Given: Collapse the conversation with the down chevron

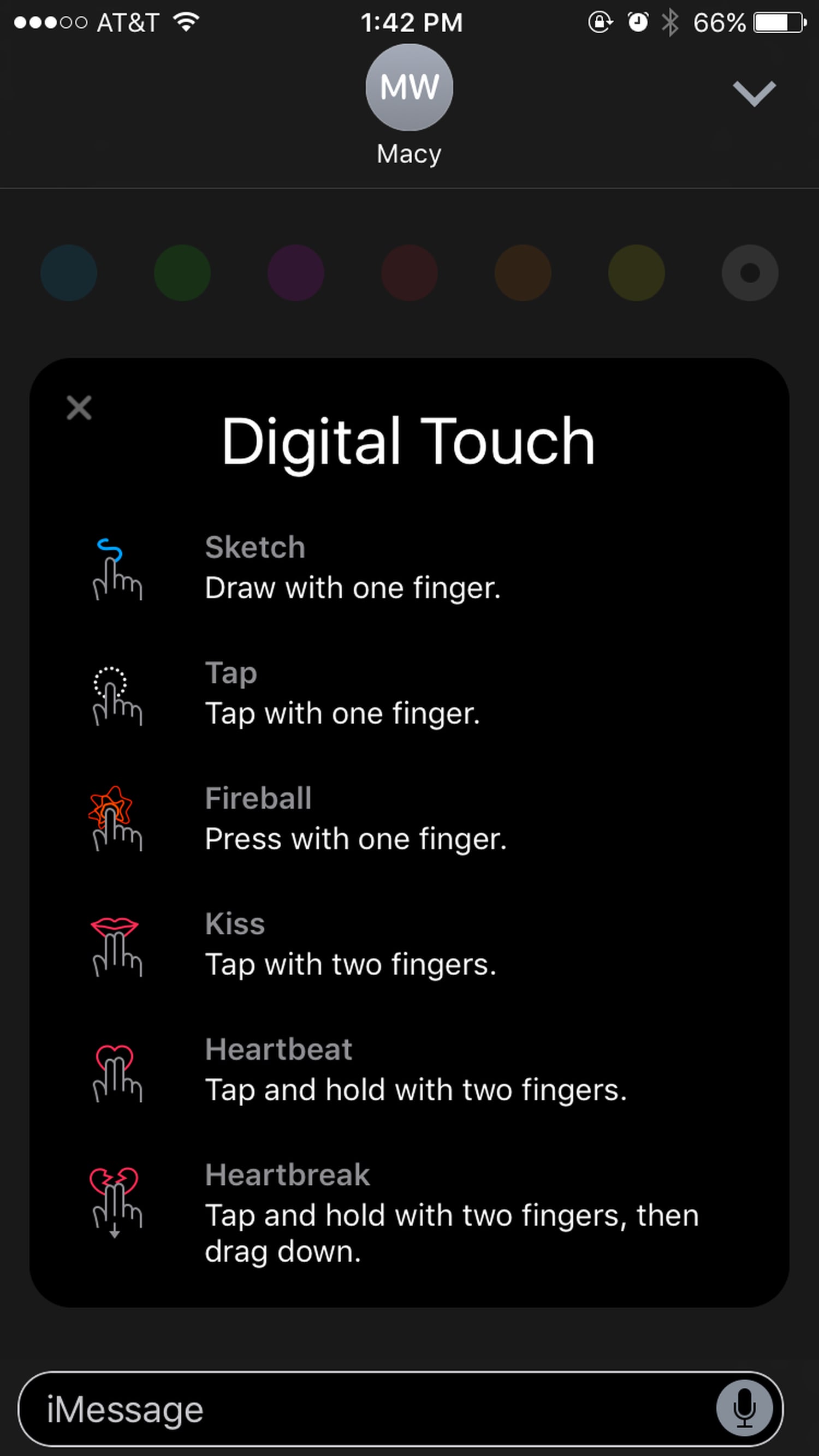Looking at the screenshot, I should tap(755, 93).
